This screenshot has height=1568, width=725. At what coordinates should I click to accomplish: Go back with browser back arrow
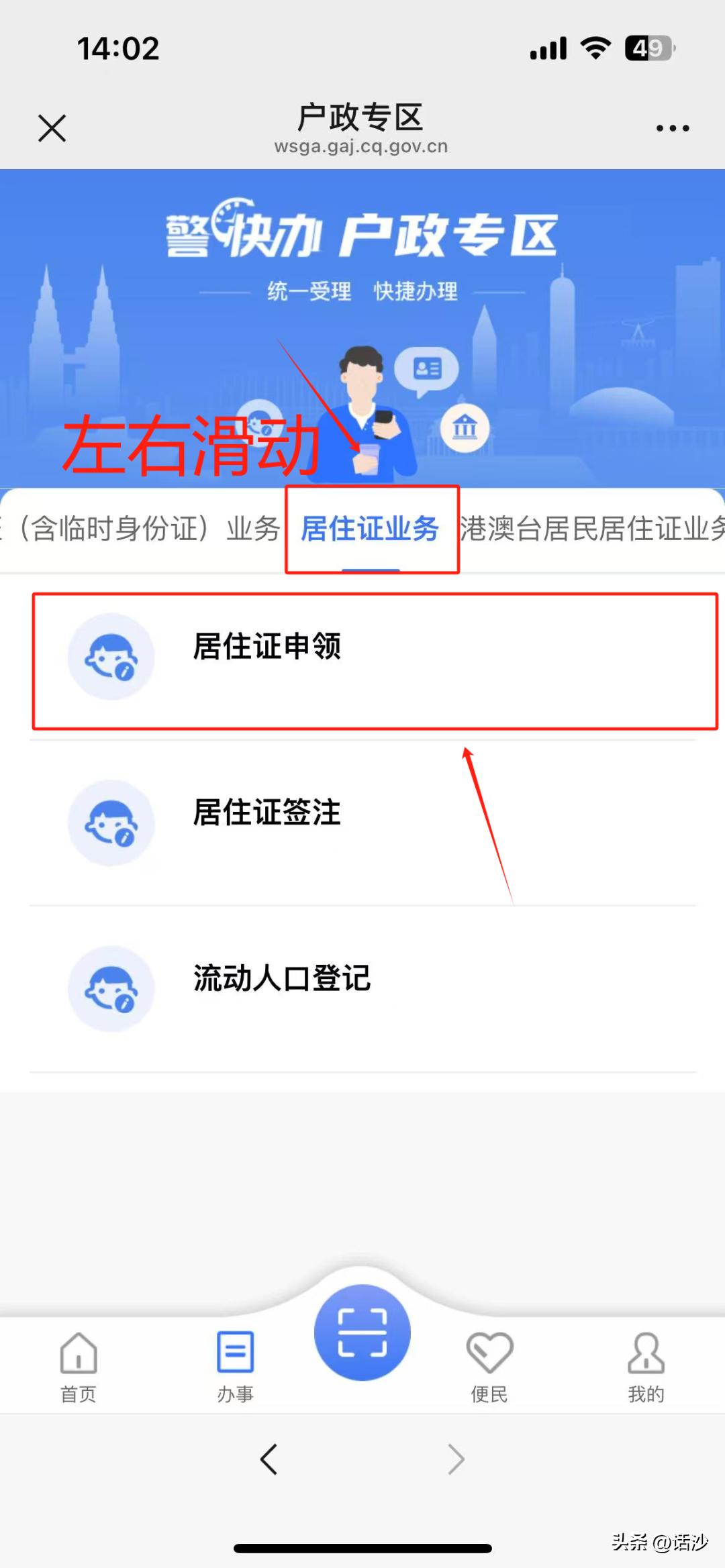269,1459
